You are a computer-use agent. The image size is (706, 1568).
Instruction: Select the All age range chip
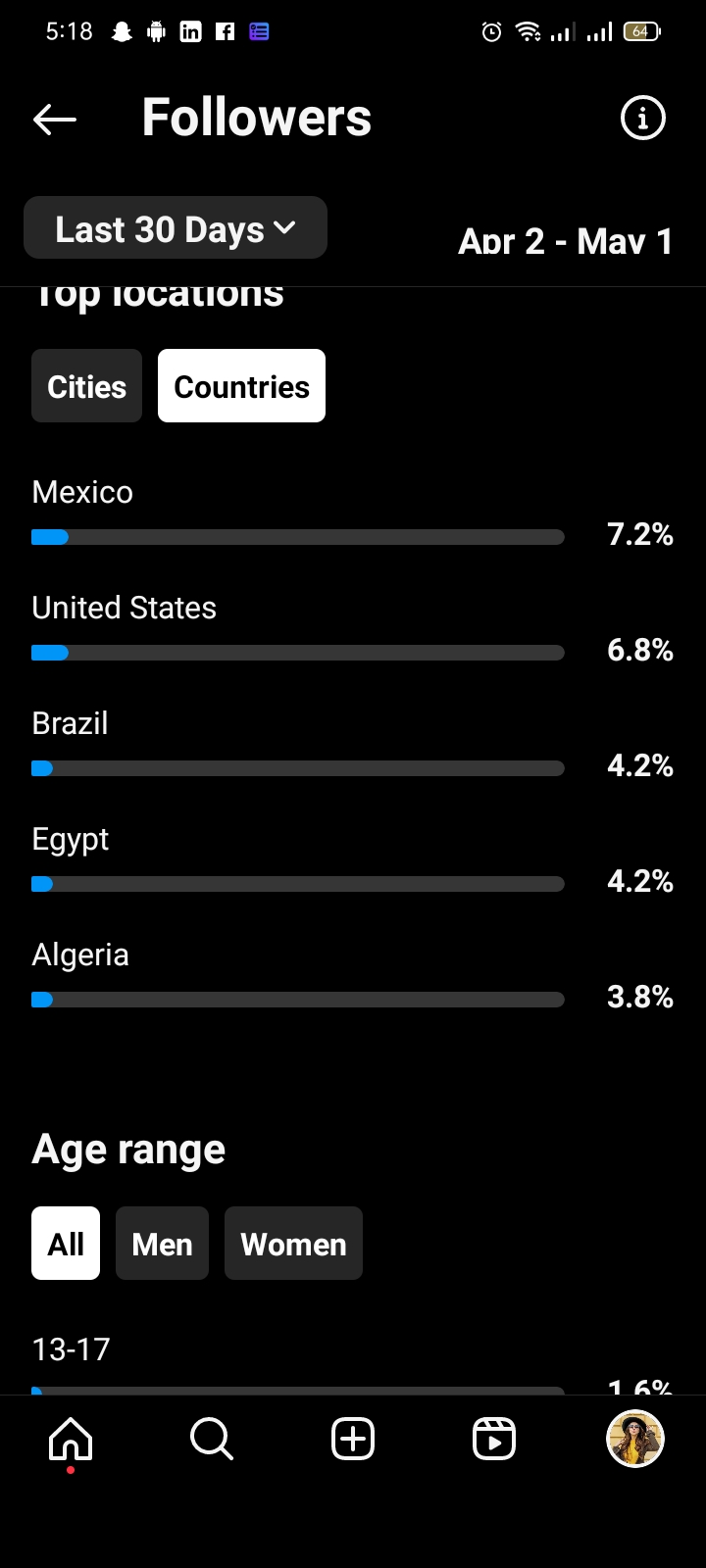click(66, 1244)
